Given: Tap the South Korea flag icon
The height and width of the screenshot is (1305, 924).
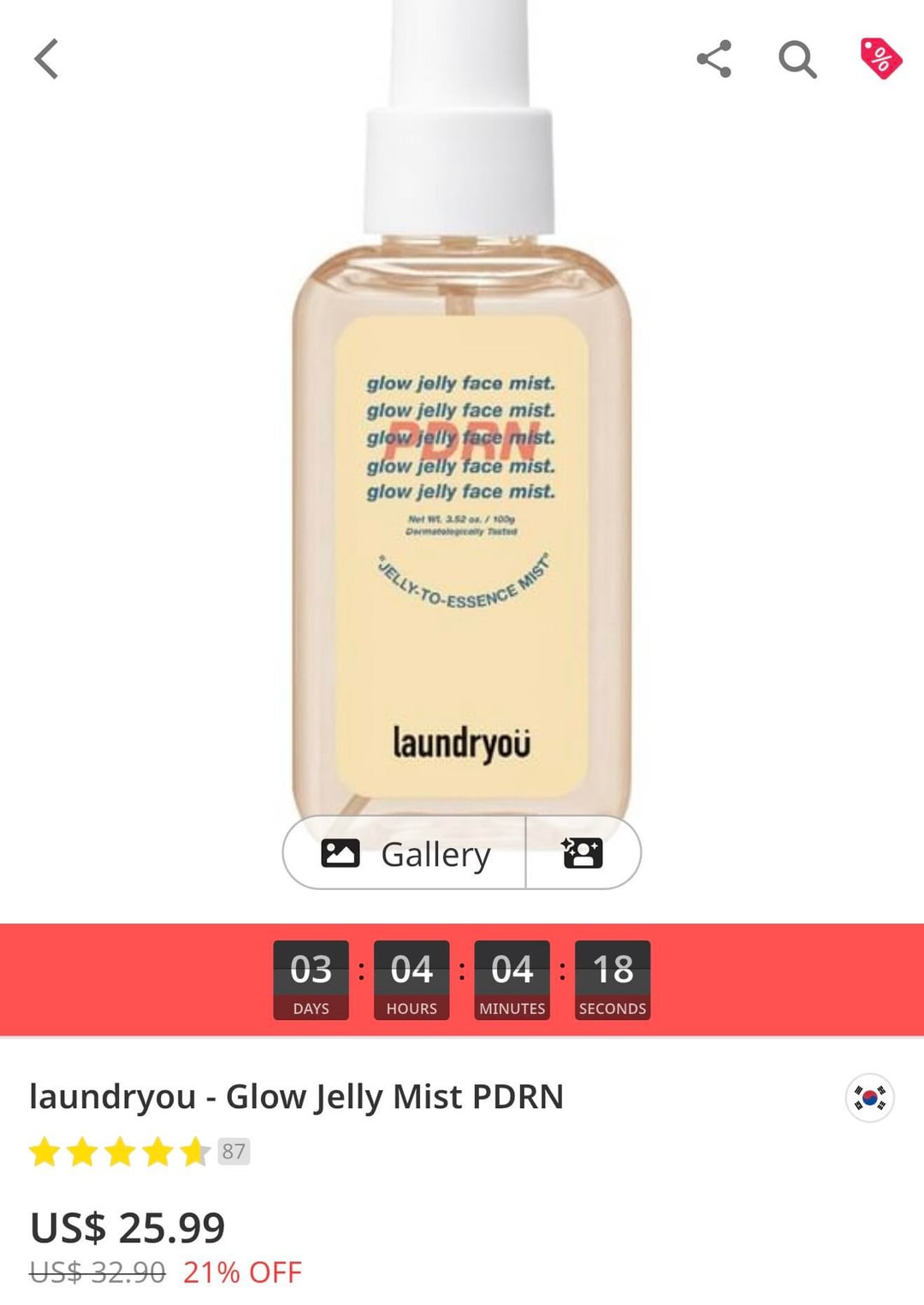Looking at the screenshot, I should [869, 1097].
